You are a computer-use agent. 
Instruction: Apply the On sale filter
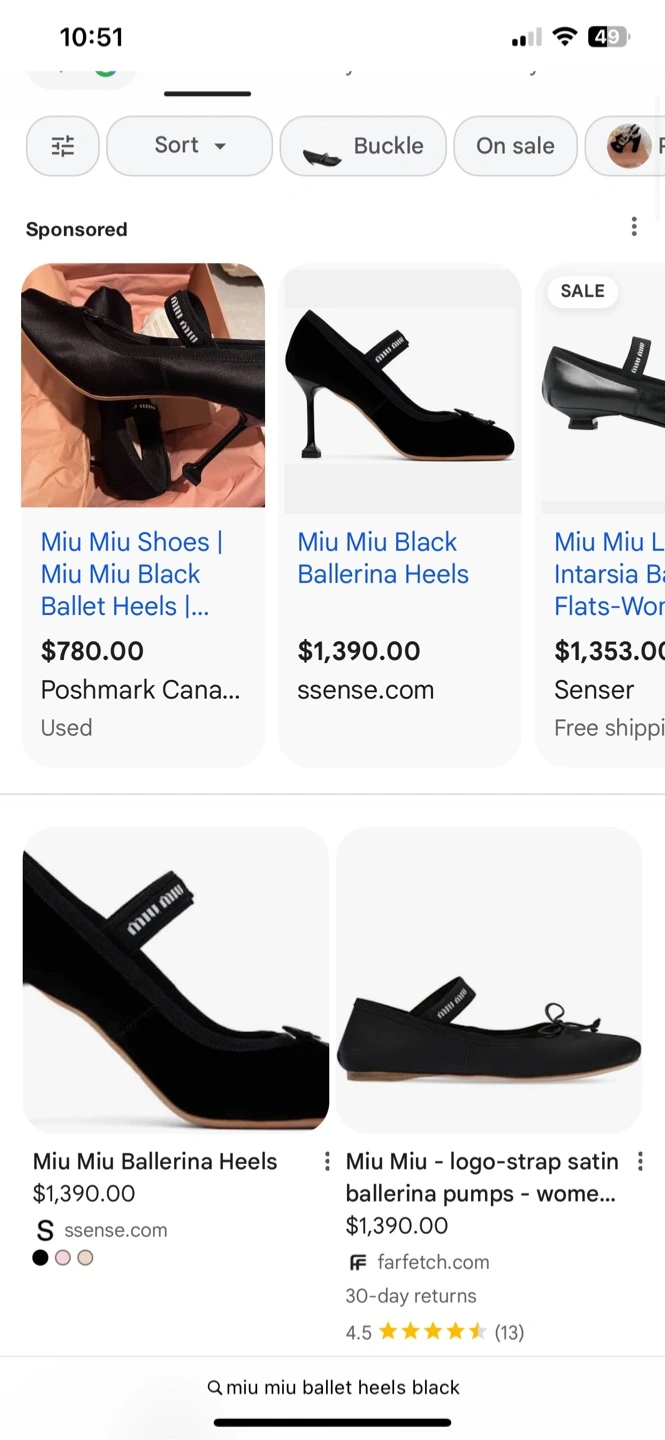coord(515,146)
